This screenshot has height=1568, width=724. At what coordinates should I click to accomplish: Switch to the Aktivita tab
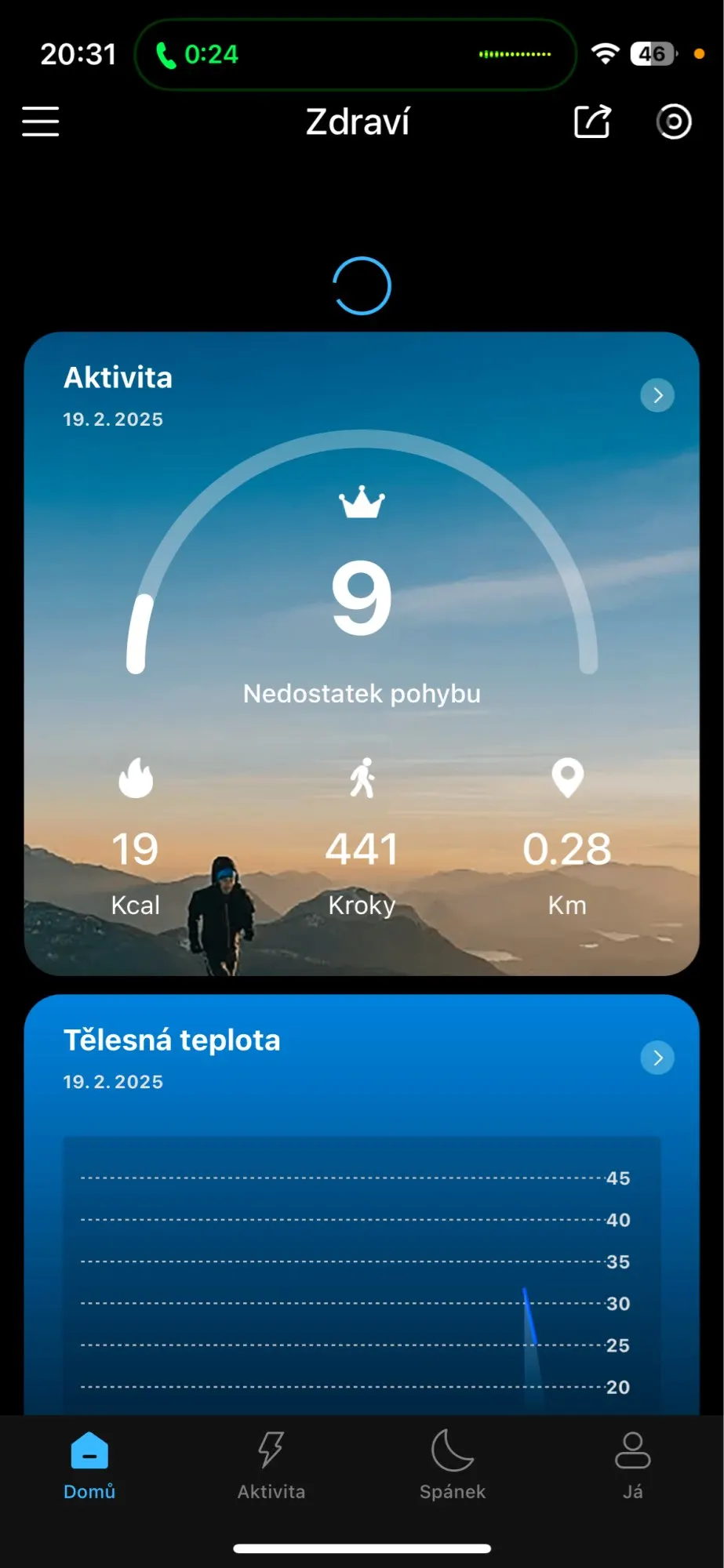click(x=271, y=1465)
